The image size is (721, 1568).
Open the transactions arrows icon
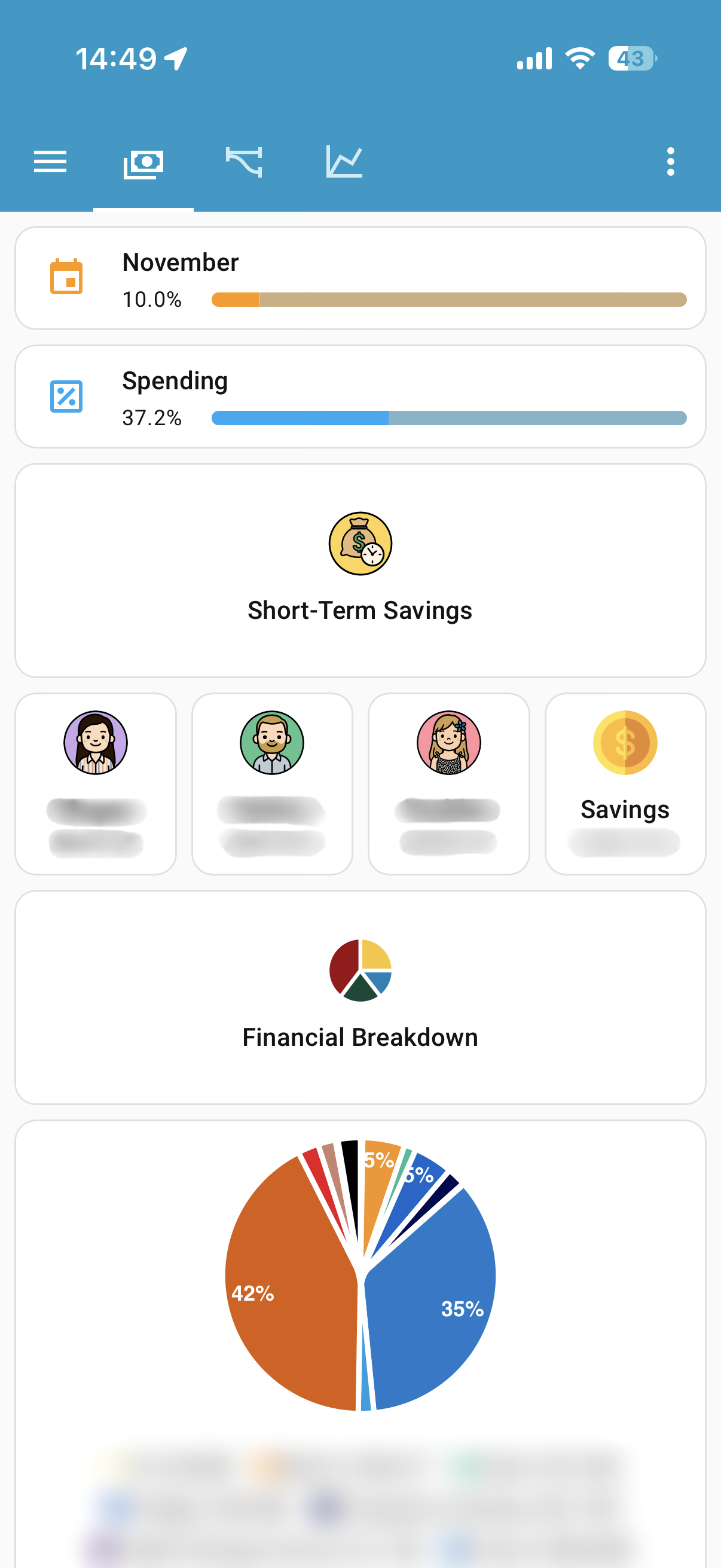(243, 161)
